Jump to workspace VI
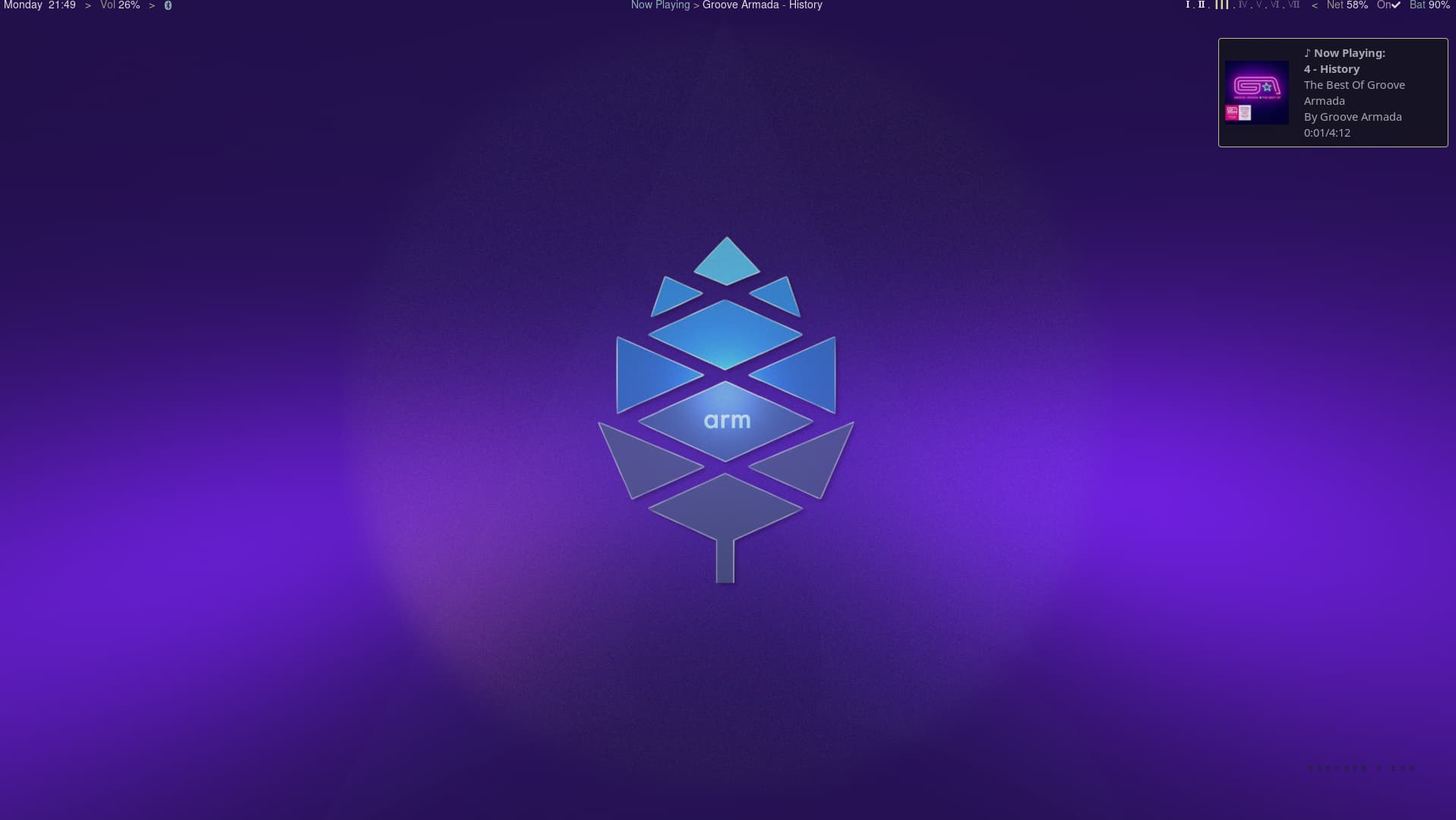 1274,5
